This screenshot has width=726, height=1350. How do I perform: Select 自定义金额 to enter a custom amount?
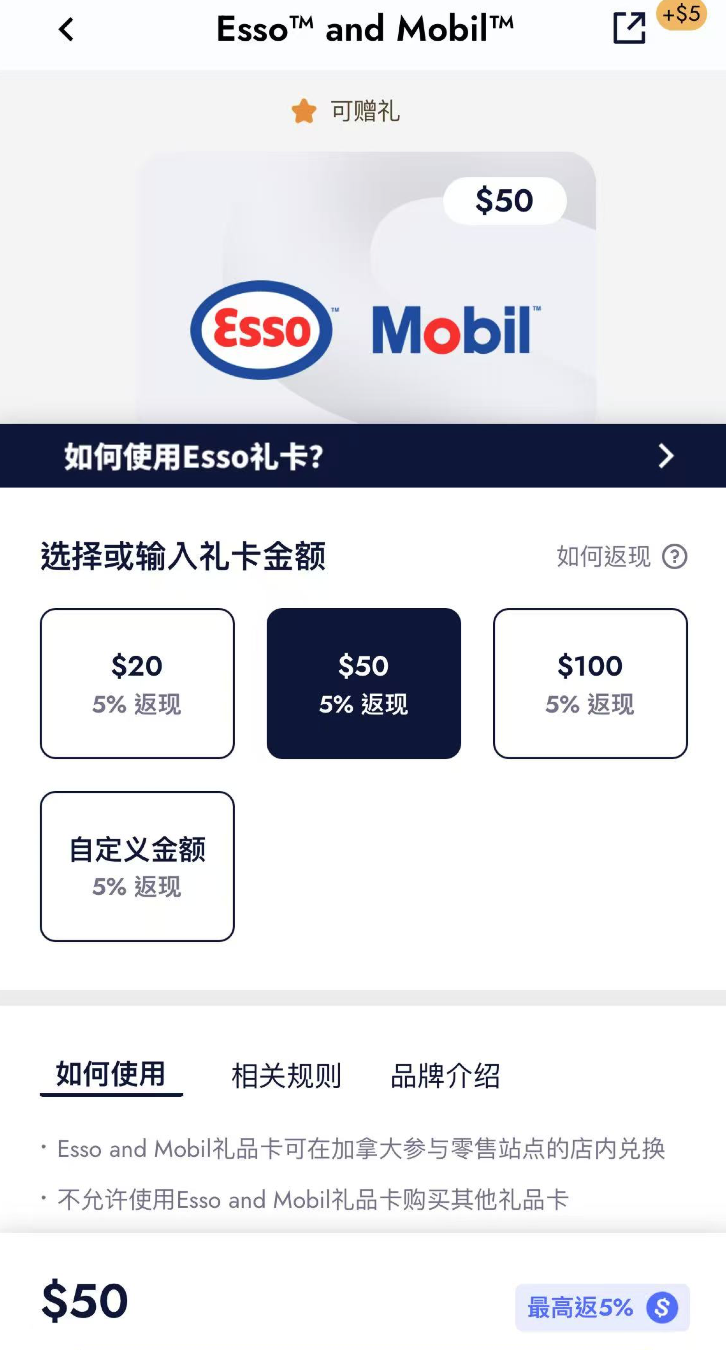137,866
